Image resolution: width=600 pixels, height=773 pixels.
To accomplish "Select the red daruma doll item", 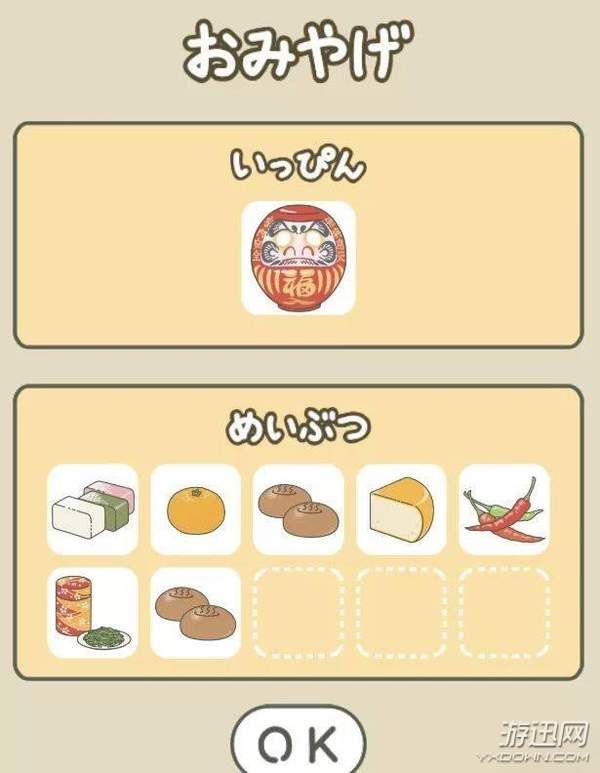I will pos(298,259).
